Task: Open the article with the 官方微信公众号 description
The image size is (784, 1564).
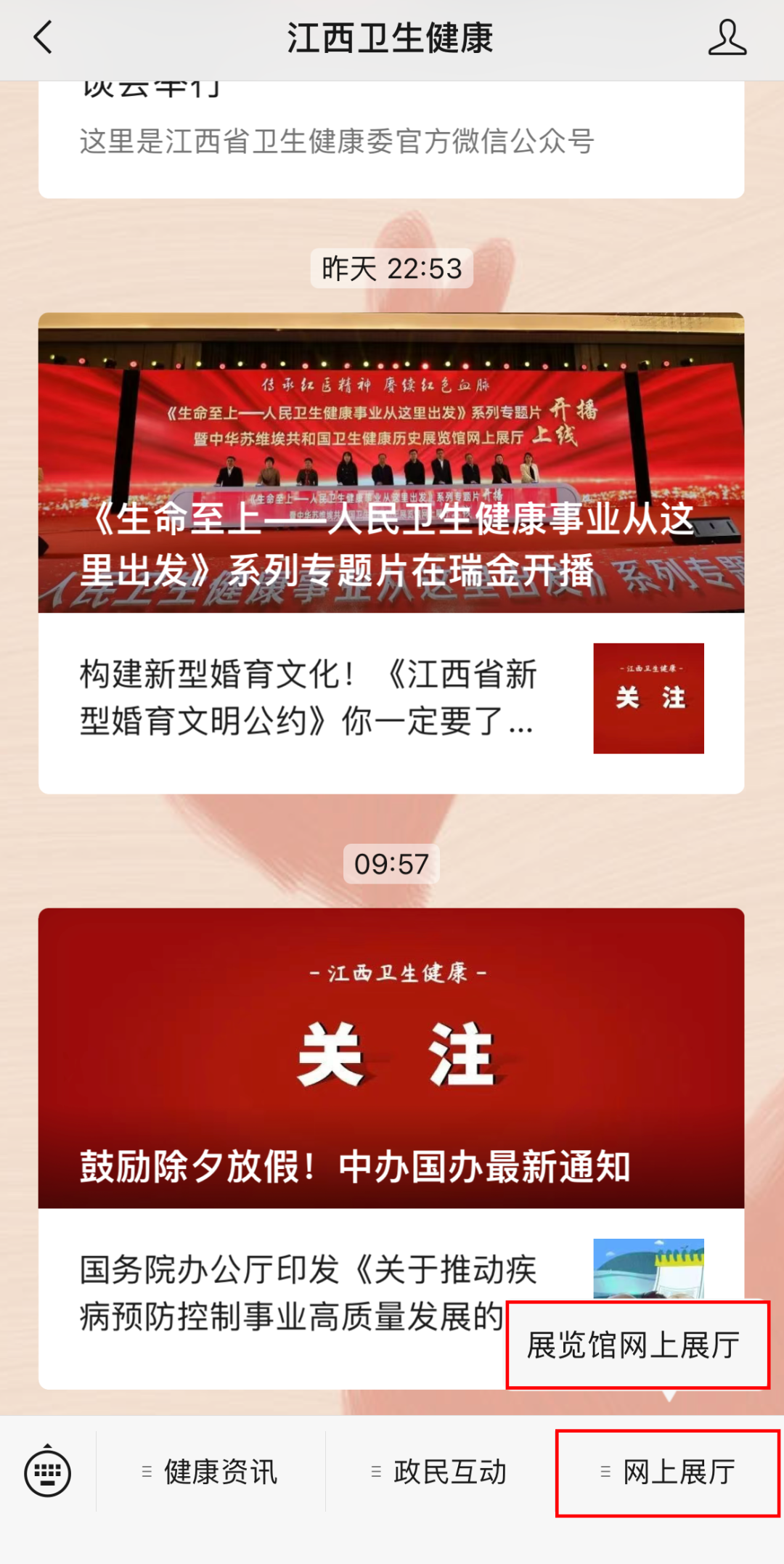Action: tap(338, 141)
